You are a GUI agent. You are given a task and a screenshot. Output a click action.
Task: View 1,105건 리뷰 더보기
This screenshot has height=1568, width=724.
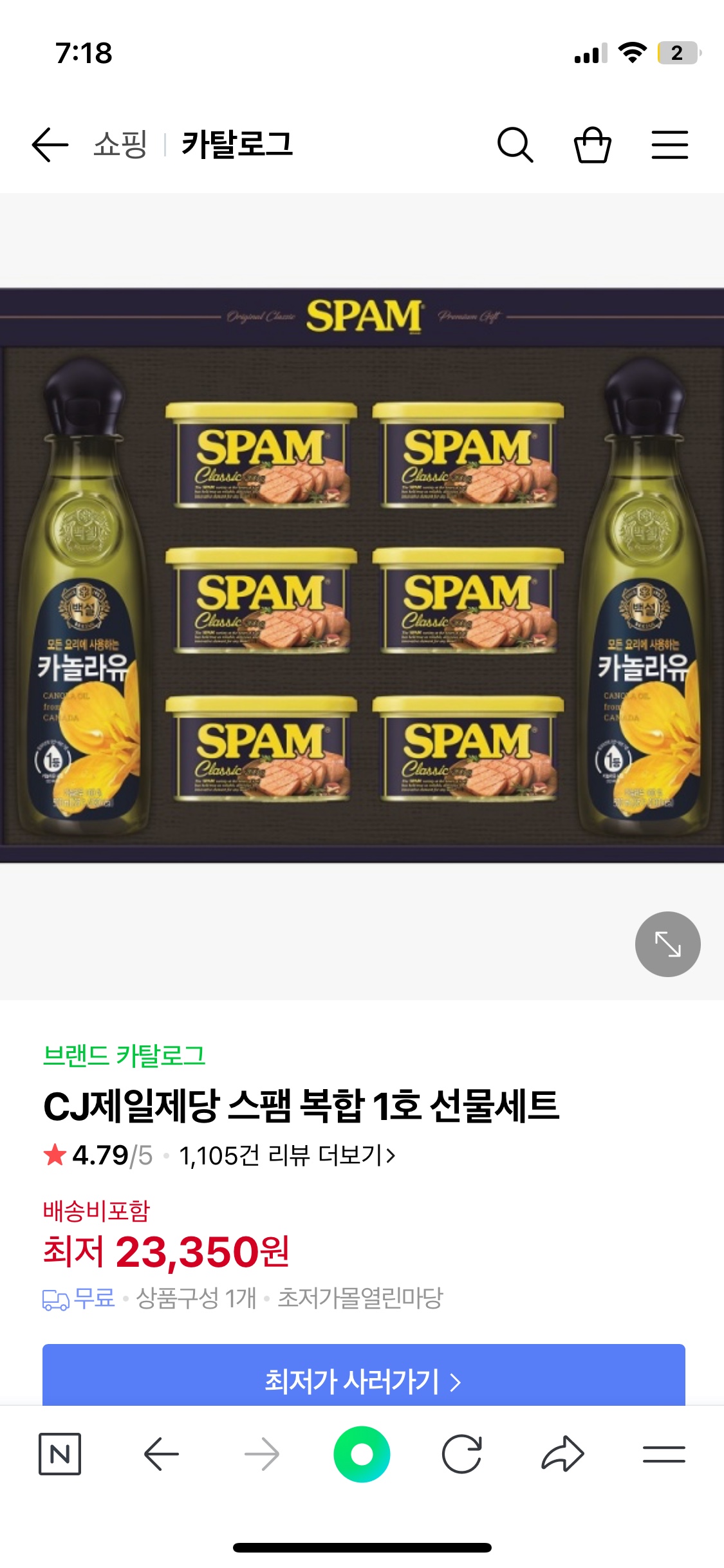287,1155
